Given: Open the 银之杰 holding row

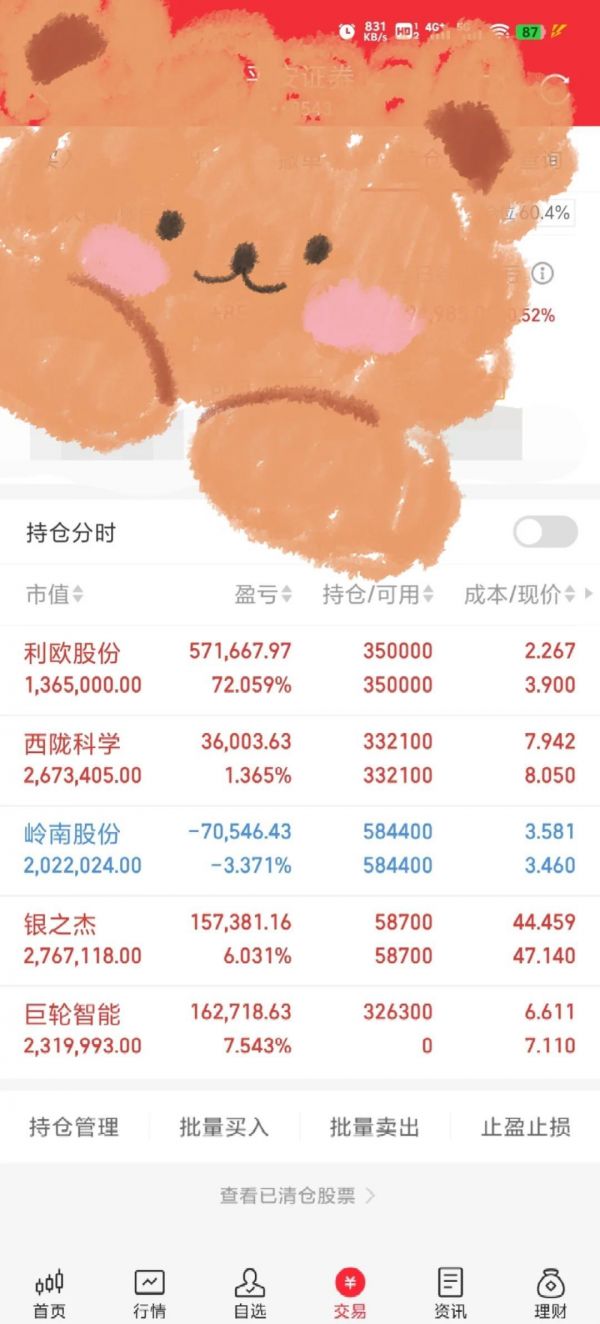Looking at the screenshot, I should point(300,939).
